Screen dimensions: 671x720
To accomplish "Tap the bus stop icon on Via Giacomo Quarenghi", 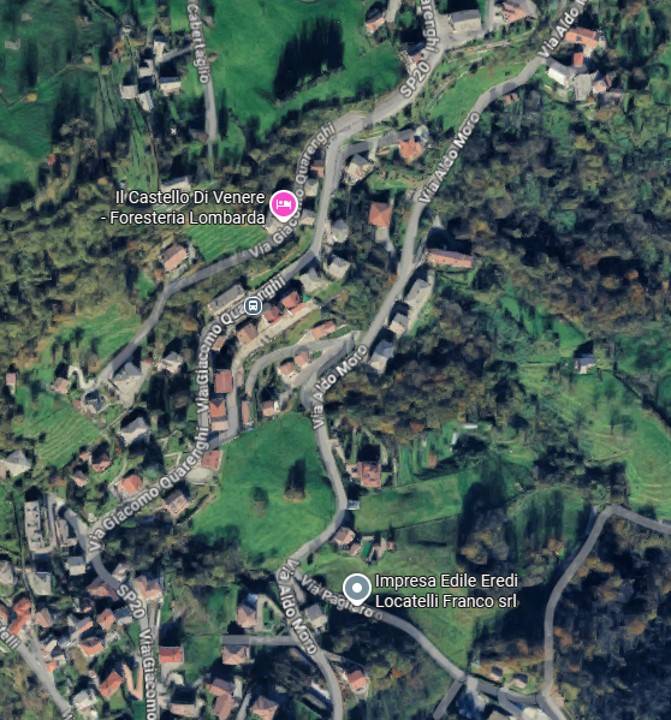I will pyautogui.click(x=253, y=303).
